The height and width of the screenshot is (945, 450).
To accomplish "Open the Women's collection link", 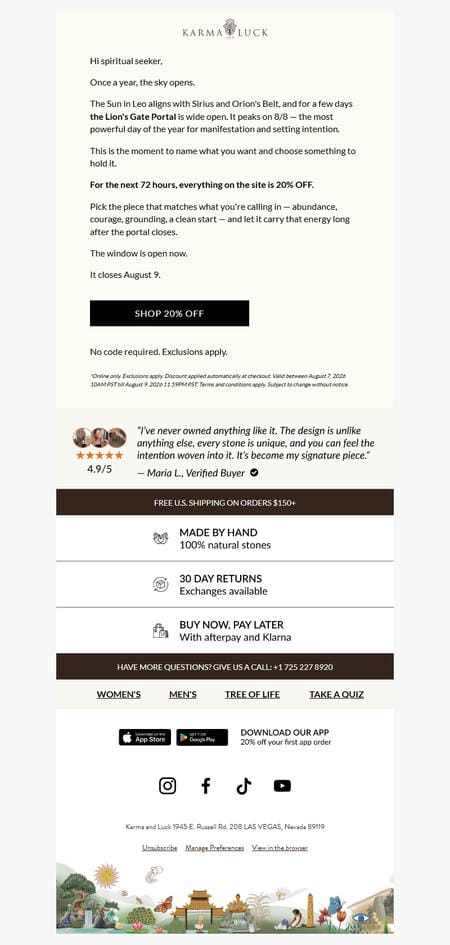I will [119, 694].
